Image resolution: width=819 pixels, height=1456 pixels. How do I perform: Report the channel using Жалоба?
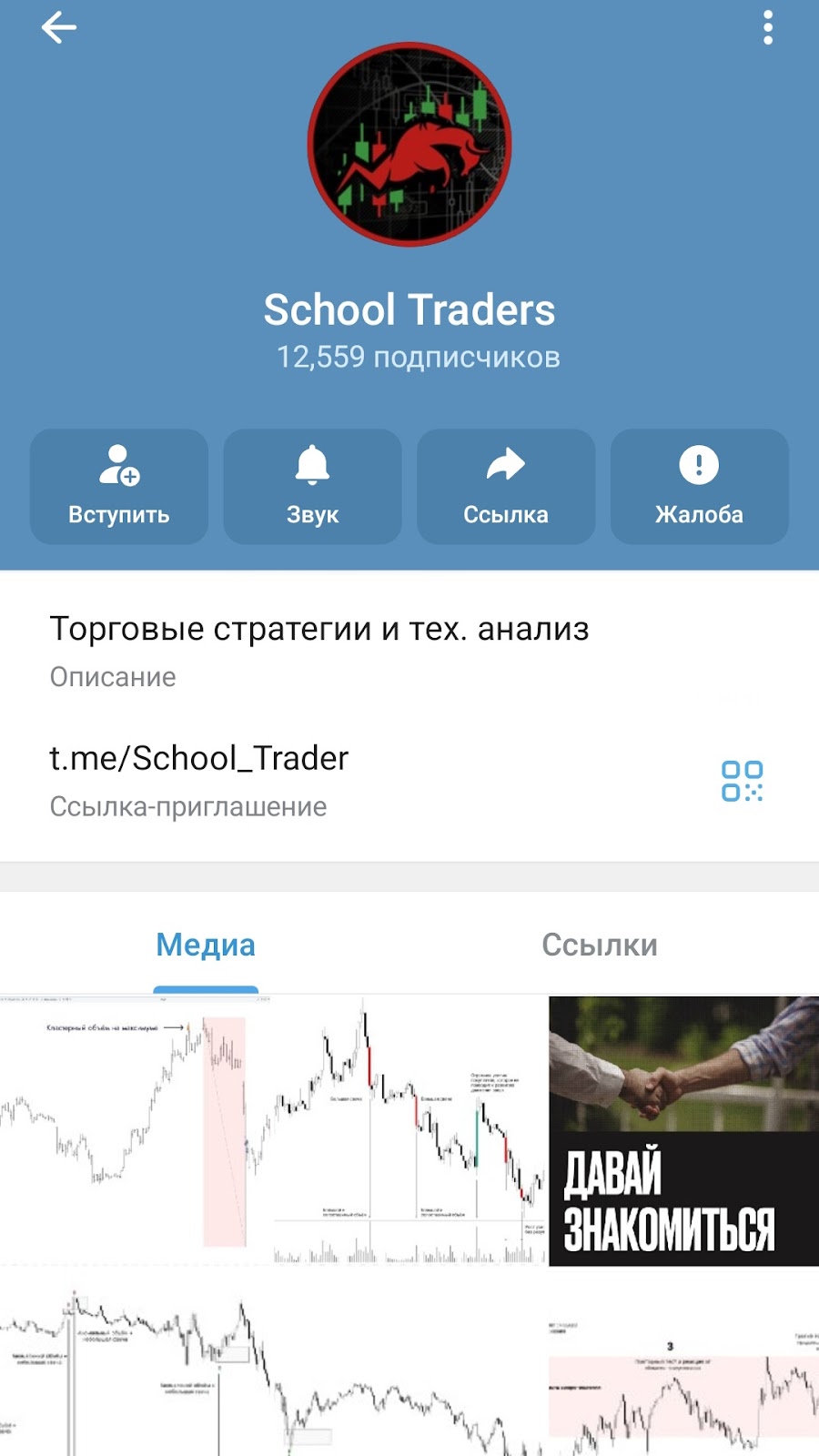[699, 487]
